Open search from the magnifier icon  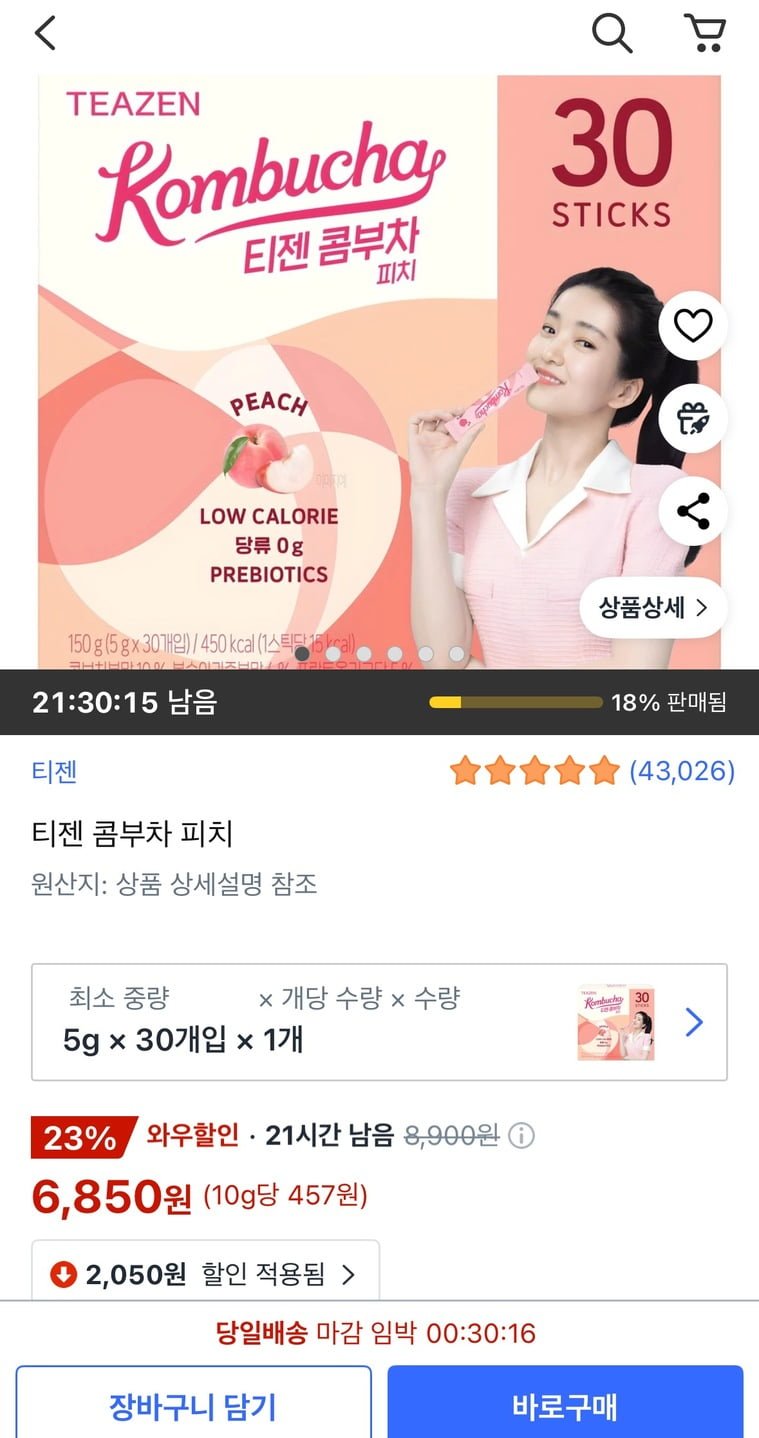pyautogui.click(x=612, y=34)
